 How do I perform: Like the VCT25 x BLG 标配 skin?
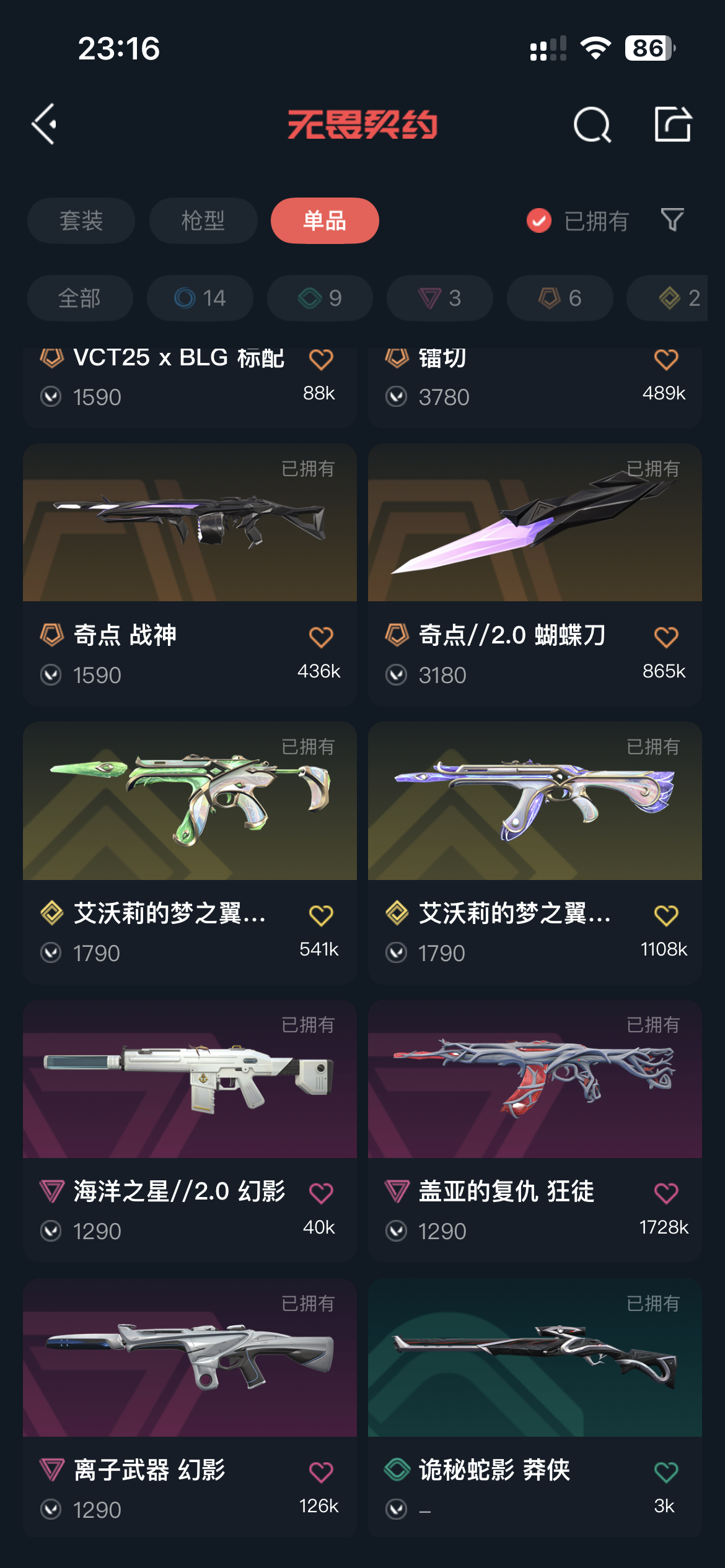tap(321, 359)
